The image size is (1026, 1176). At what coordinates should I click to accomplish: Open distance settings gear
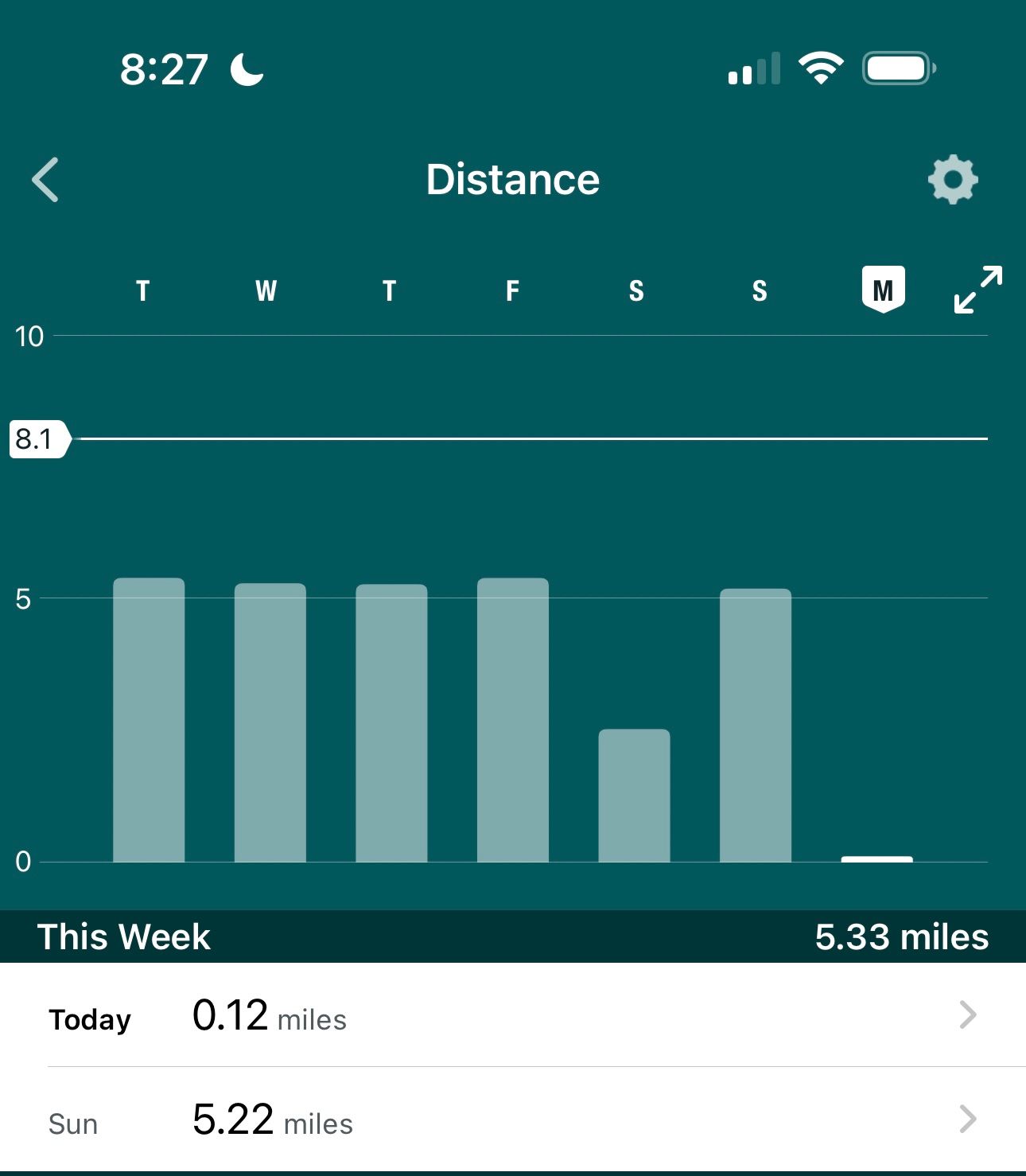[952, 180]
